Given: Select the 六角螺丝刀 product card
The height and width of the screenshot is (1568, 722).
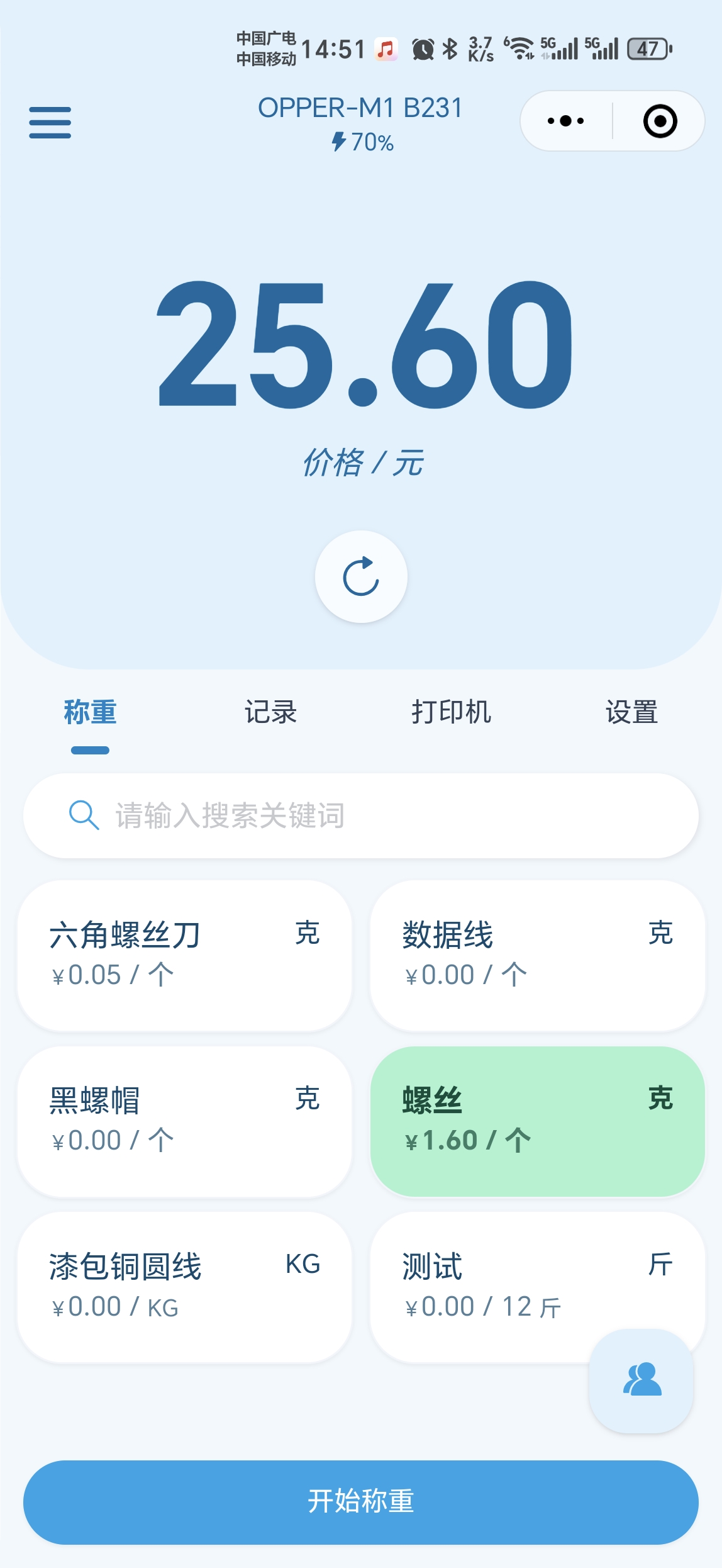Looking at the screenshot, I should (x=184, y=956).
